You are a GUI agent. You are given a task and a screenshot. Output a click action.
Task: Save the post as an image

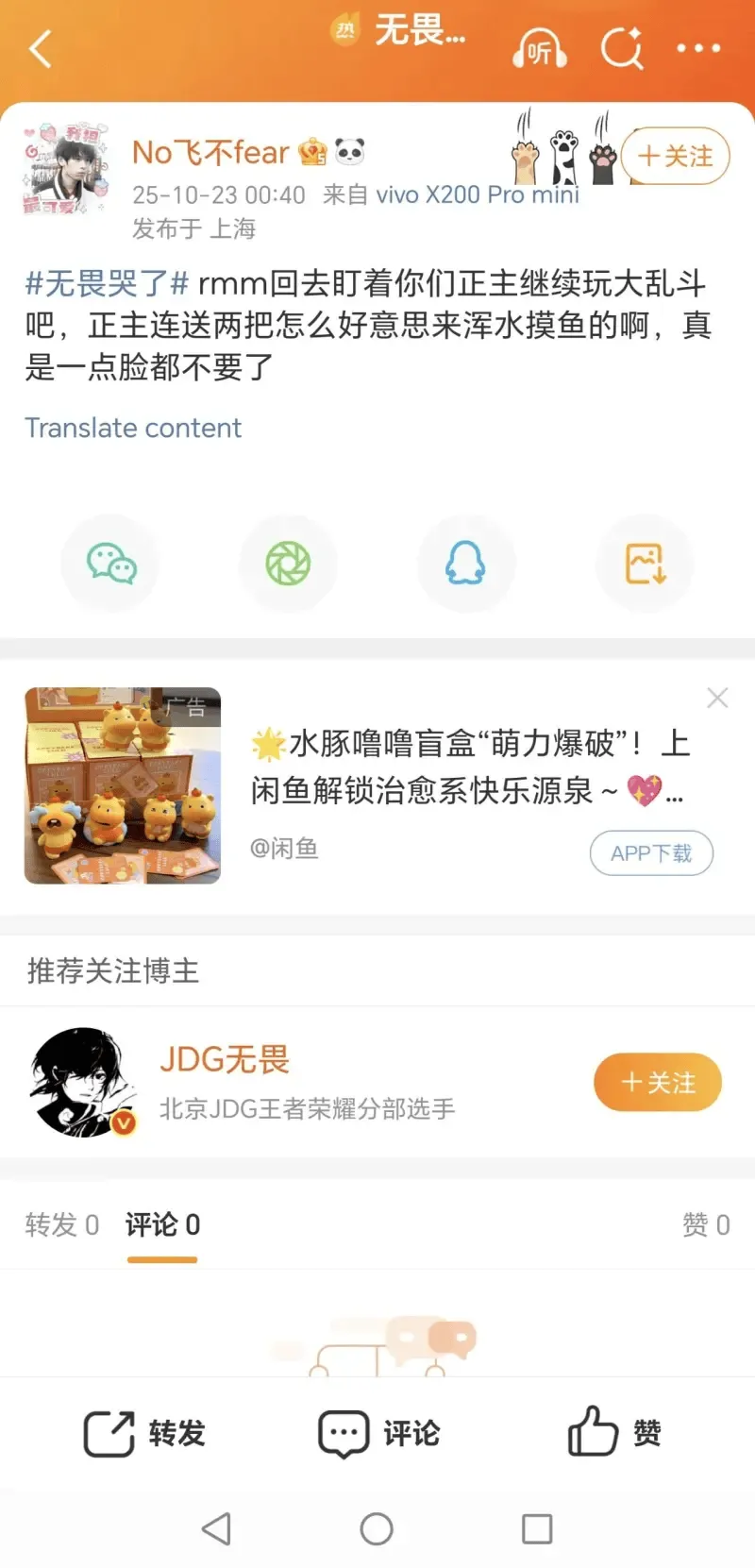tap(645, 565)
